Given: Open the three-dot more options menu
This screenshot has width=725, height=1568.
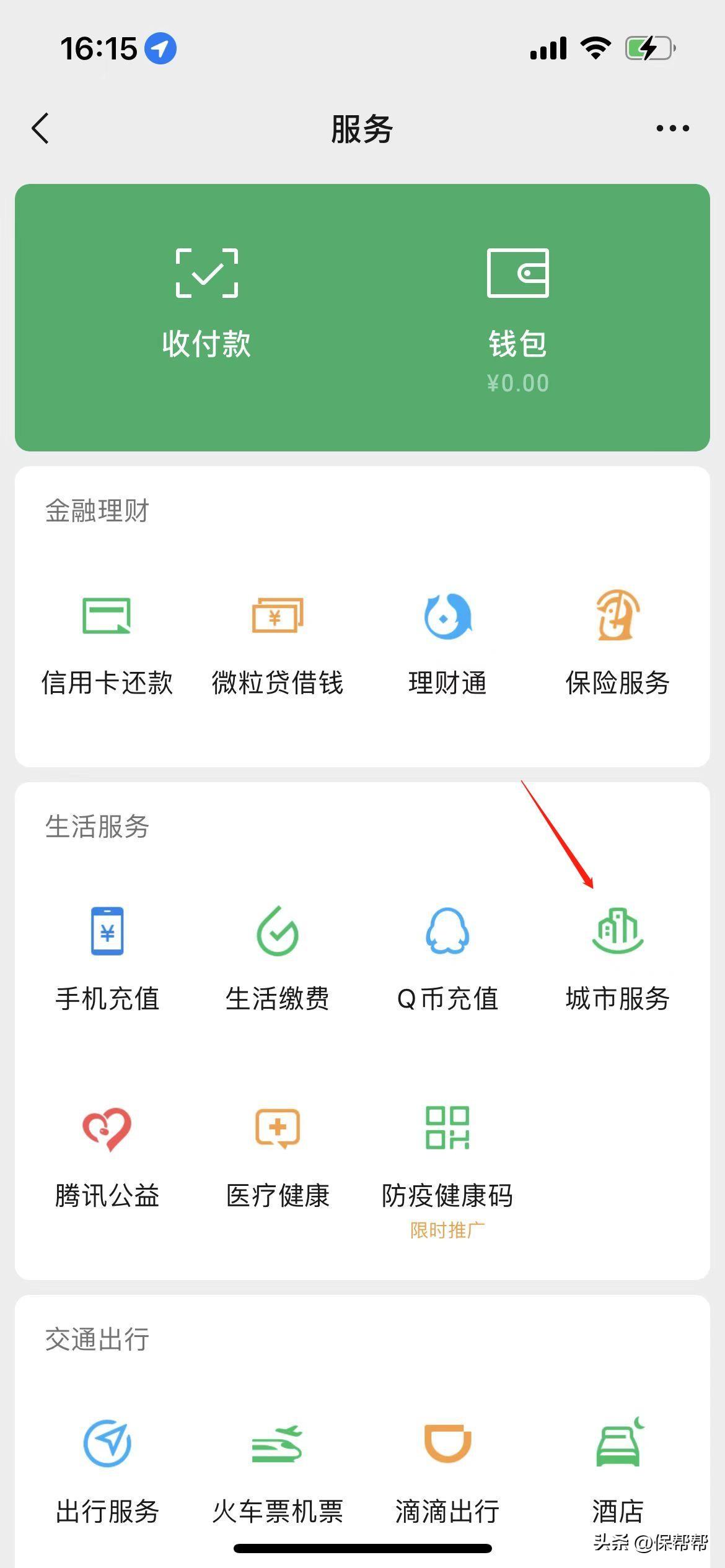Looking at the screenshot, I should pyautogui.click(x=672, y=129).
